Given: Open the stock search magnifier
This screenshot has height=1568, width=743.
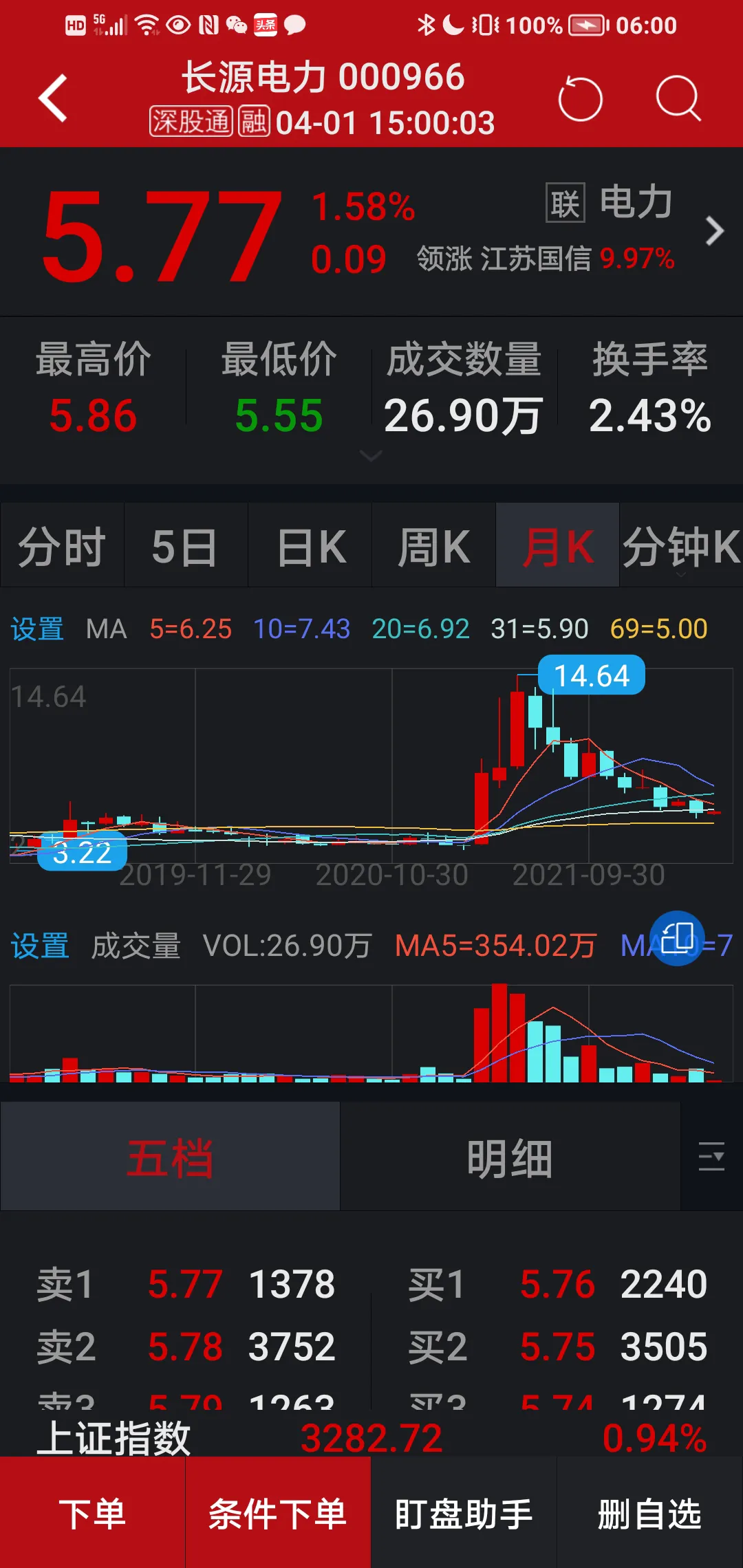Looking at the screenshot, I should (x=678, y=99).
